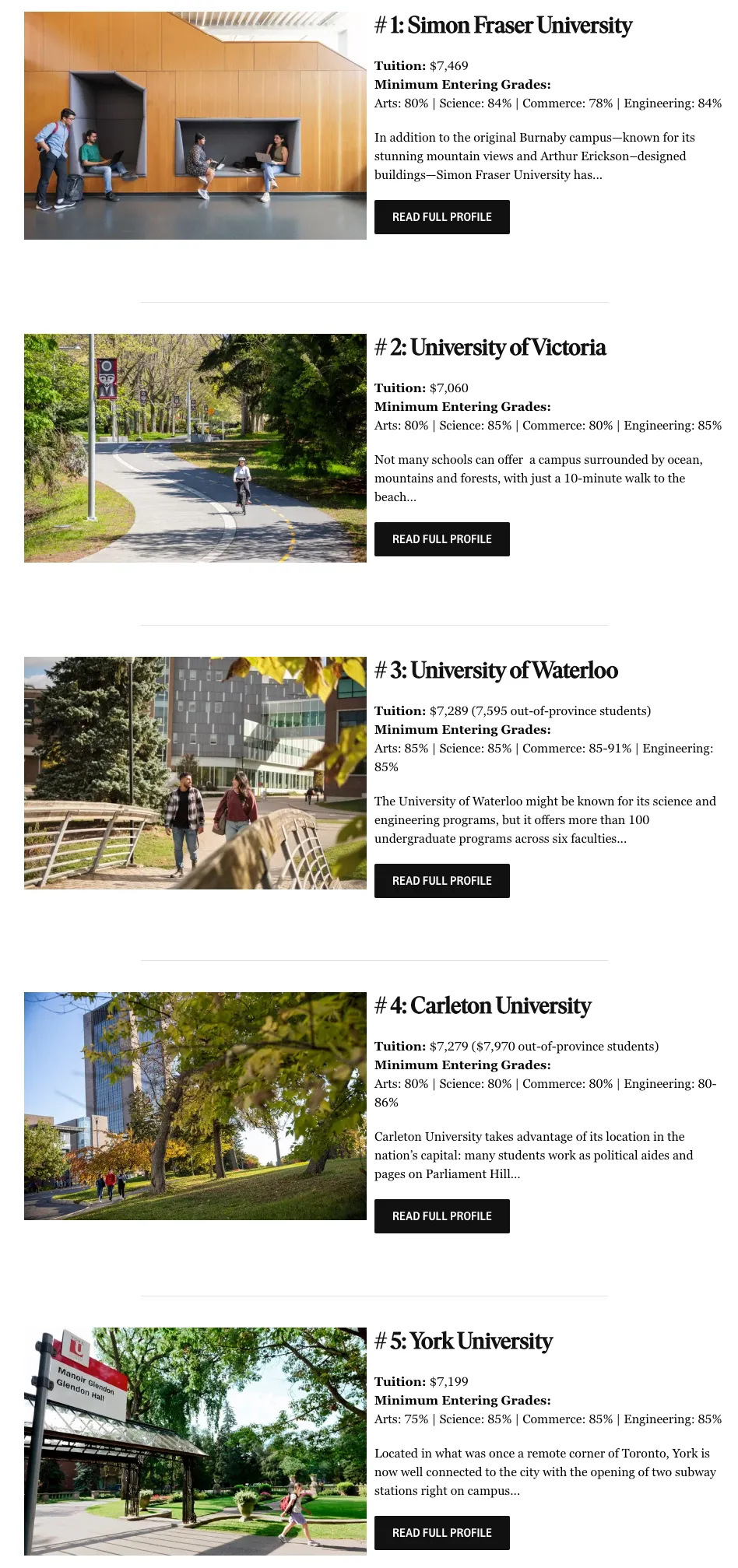
Task: Follow the #2: University of Victoria title
Action: 490,348
